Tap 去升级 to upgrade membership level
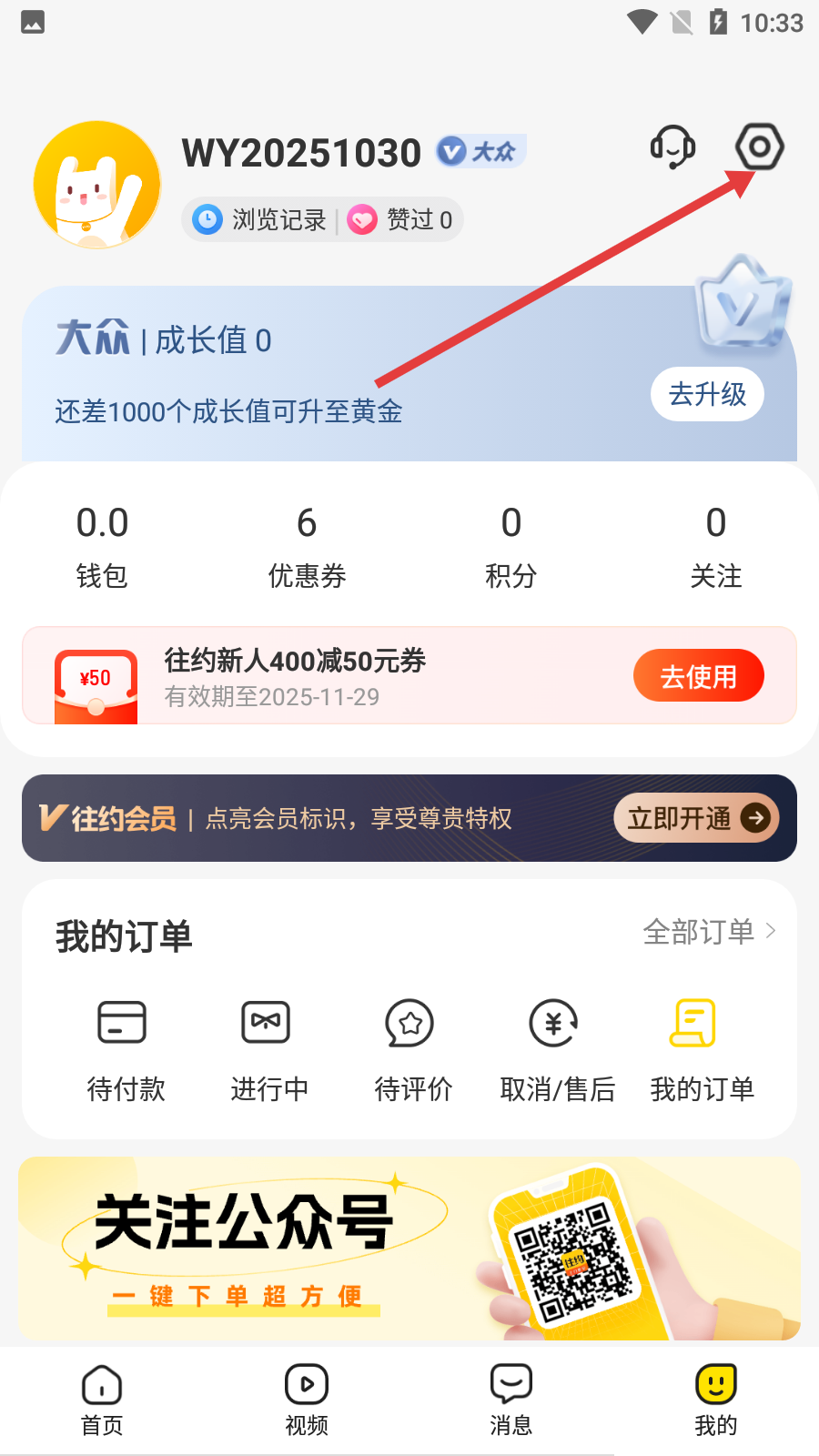The image size is (819, 1456). click(707, 394)
